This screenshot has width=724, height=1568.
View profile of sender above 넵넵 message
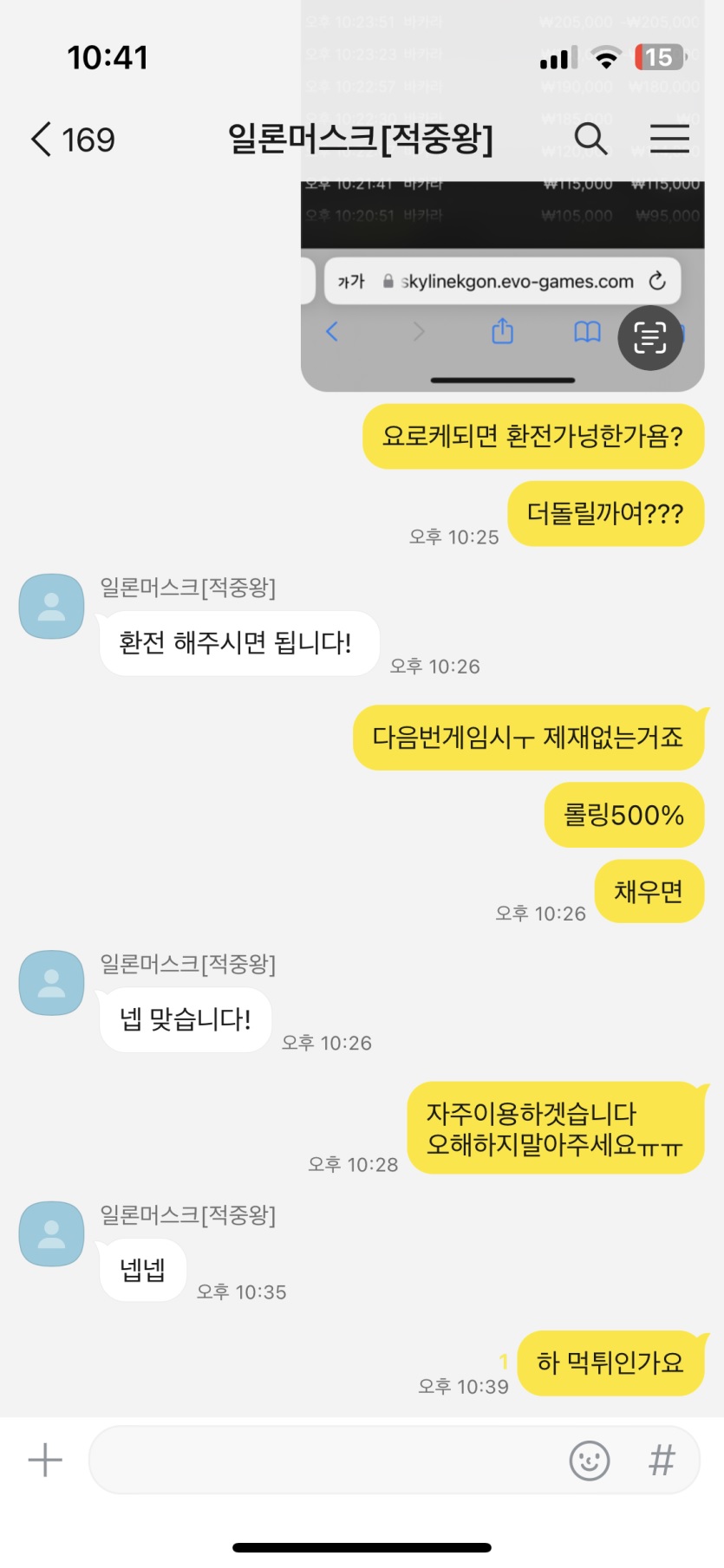tap(52, 1233)
